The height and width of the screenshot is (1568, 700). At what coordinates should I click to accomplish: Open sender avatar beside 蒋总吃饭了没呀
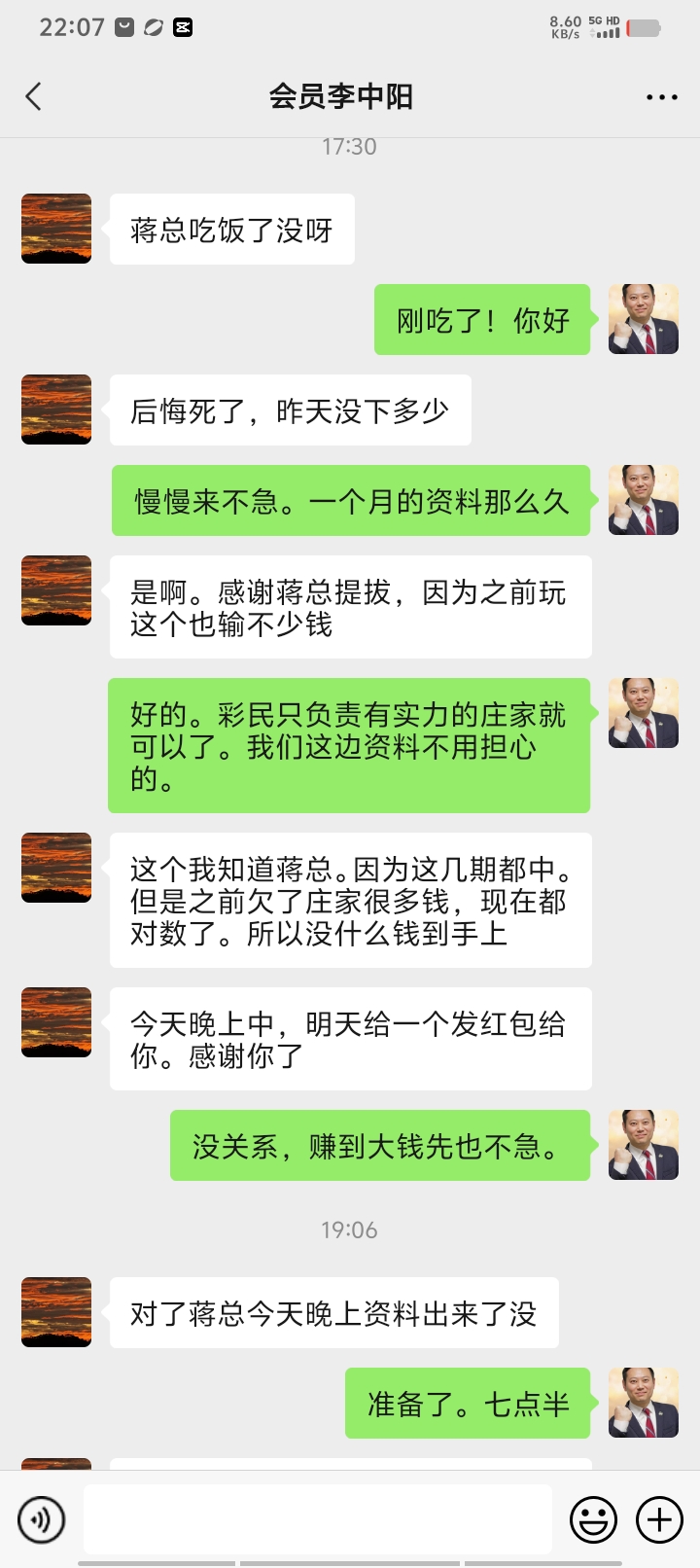click(56, 229)
